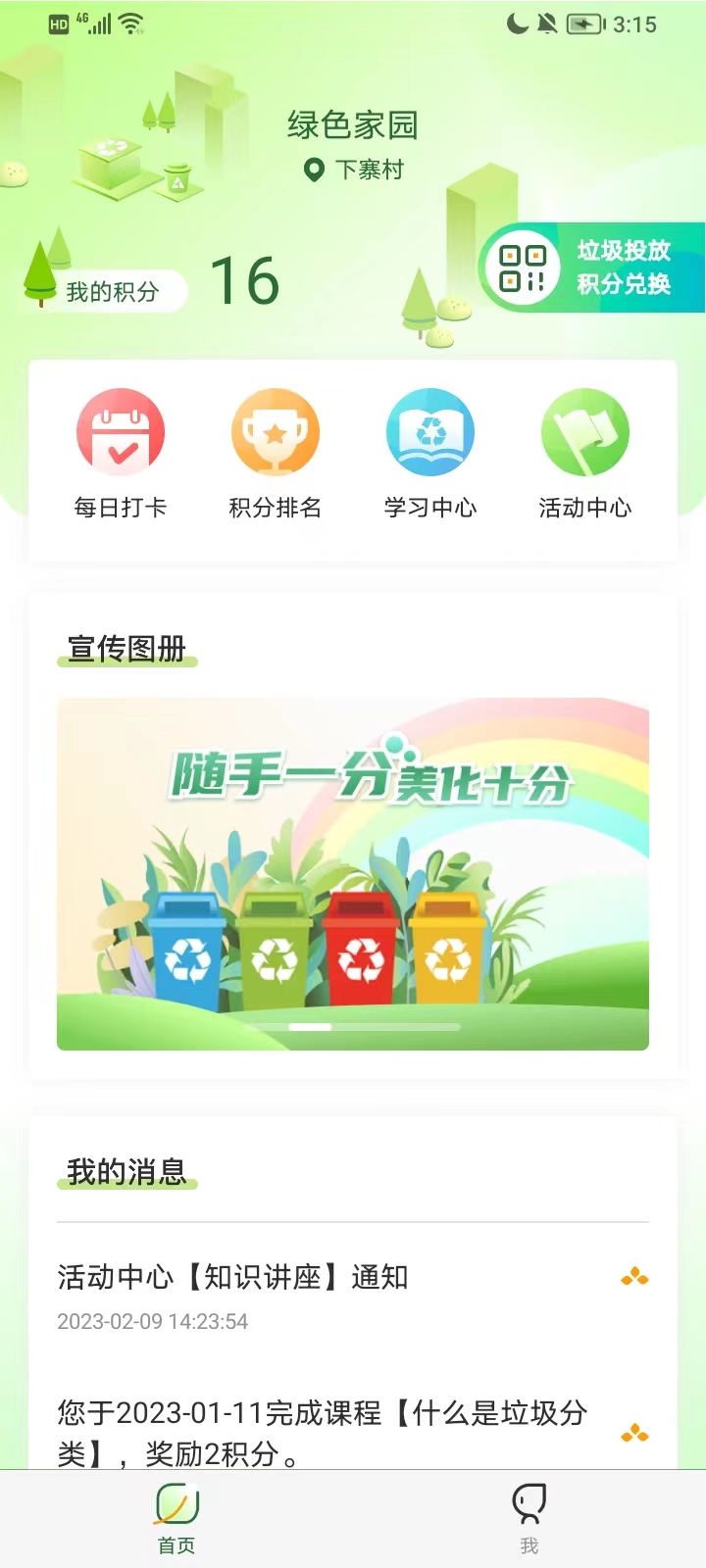Enter 学习中心 learning center
This screenshot has width=706, height=1568.
pos(430,452)
